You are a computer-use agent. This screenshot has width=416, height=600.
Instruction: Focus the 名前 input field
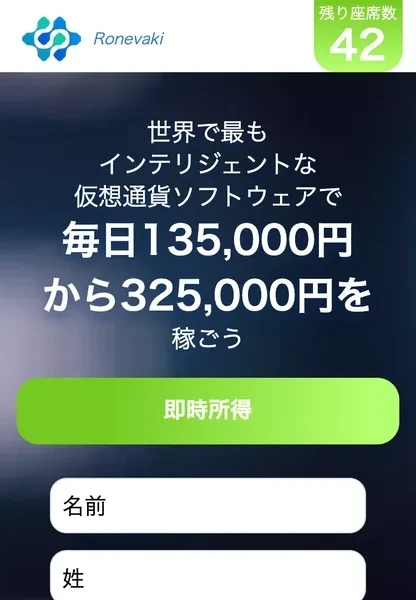click(x=208, y=505)
